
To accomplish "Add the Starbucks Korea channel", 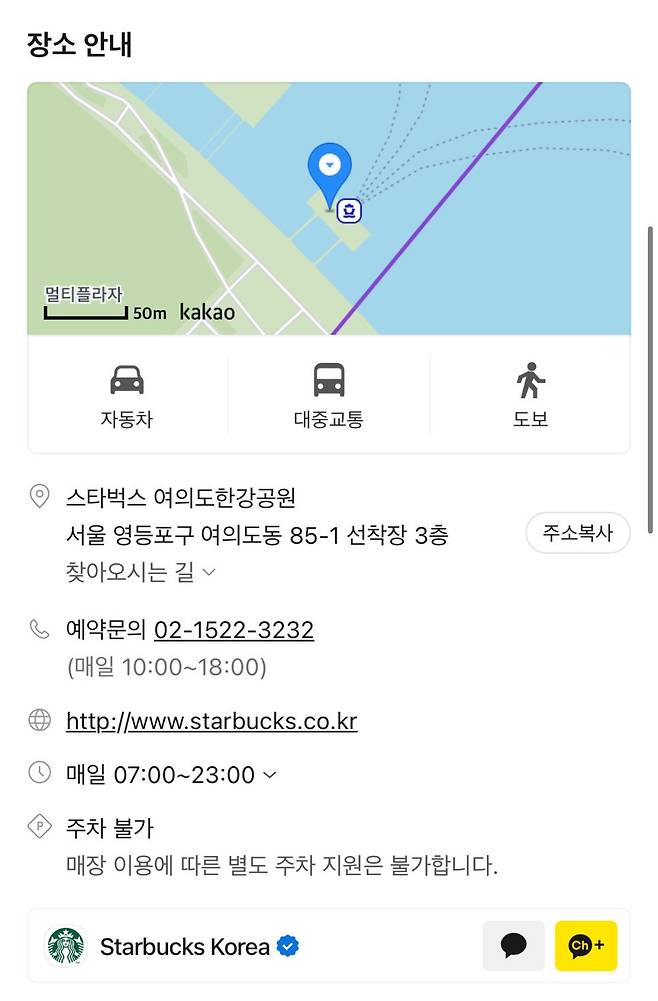I will pos(586,946).
